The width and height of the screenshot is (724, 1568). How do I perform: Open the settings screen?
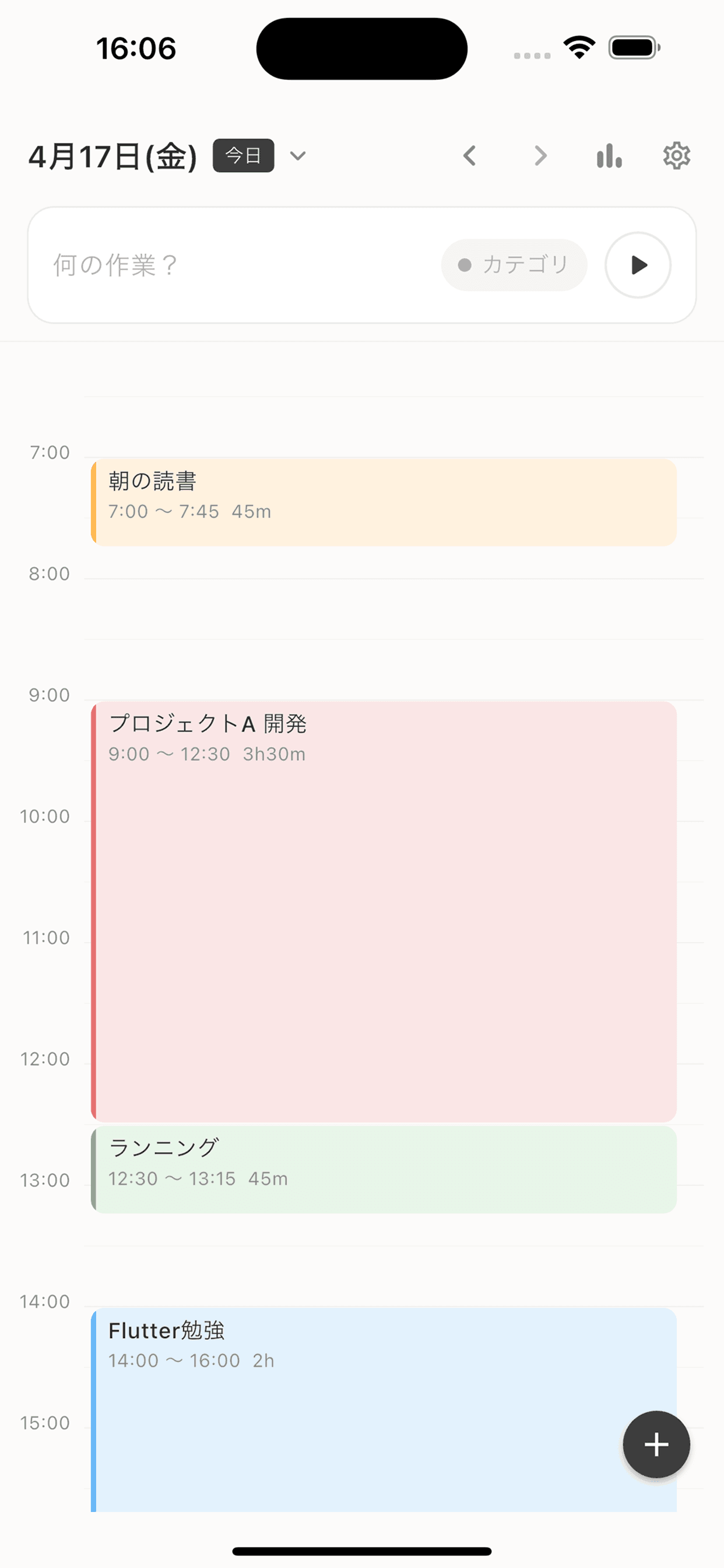pos(676,156)
